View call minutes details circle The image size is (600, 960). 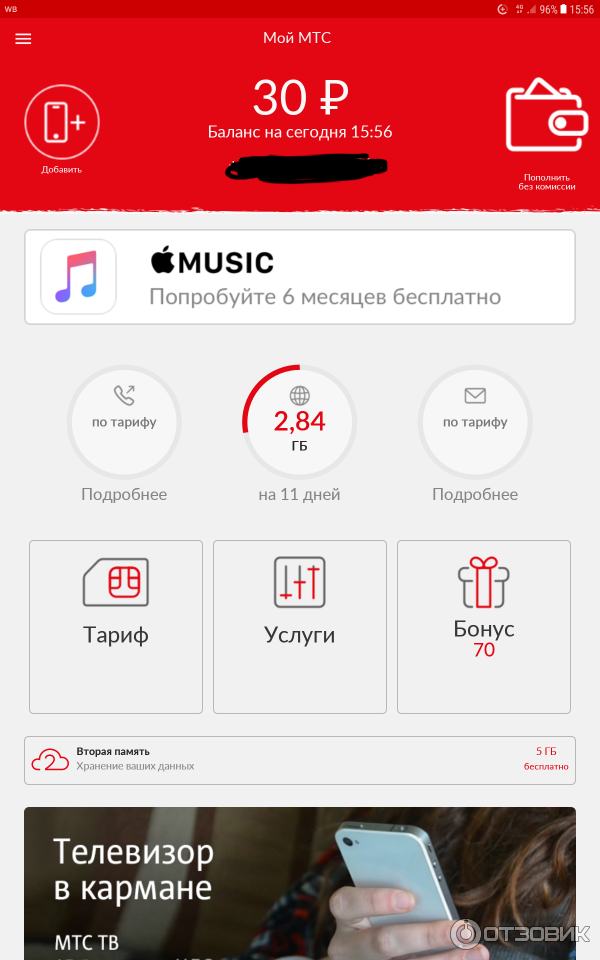[124, 422]
